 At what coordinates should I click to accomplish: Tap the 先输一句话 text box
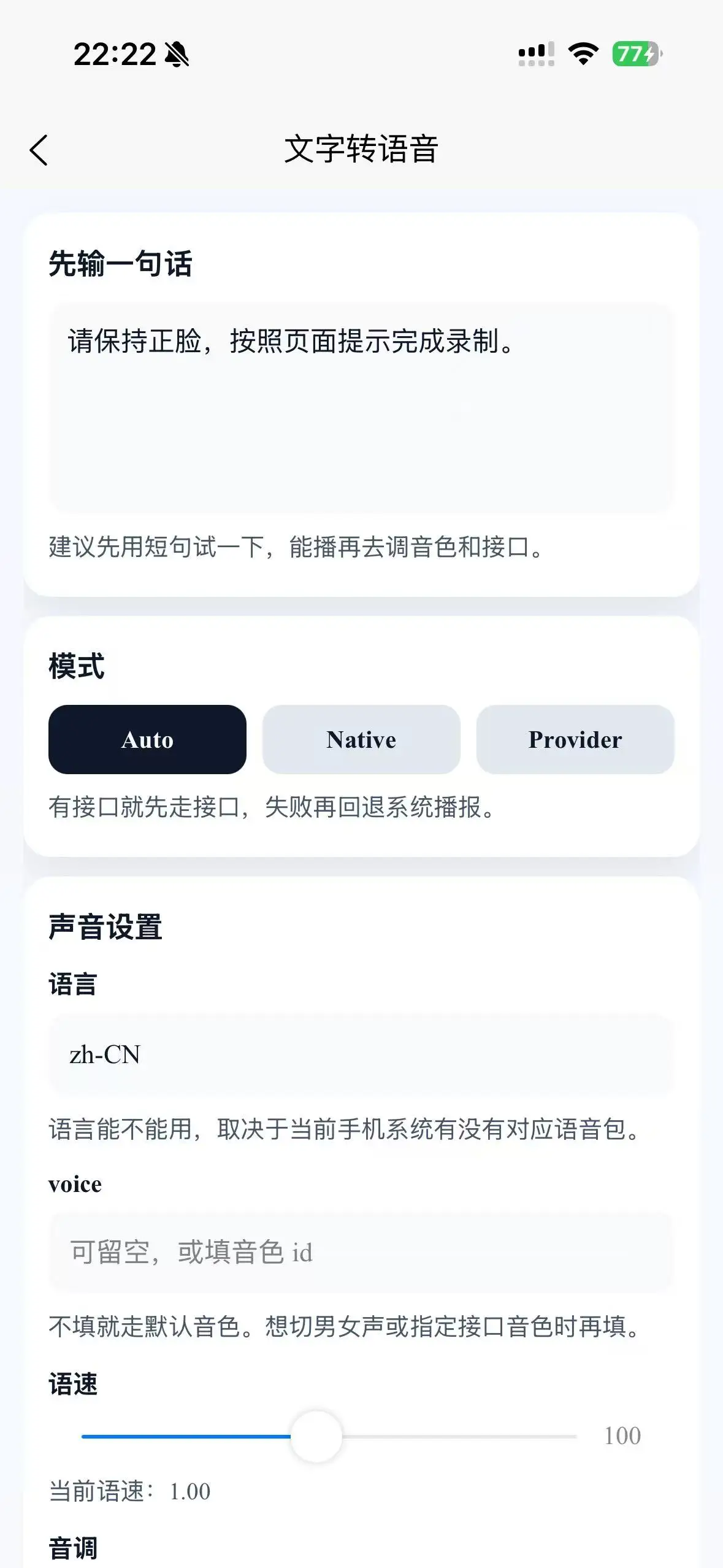(361, 407)
